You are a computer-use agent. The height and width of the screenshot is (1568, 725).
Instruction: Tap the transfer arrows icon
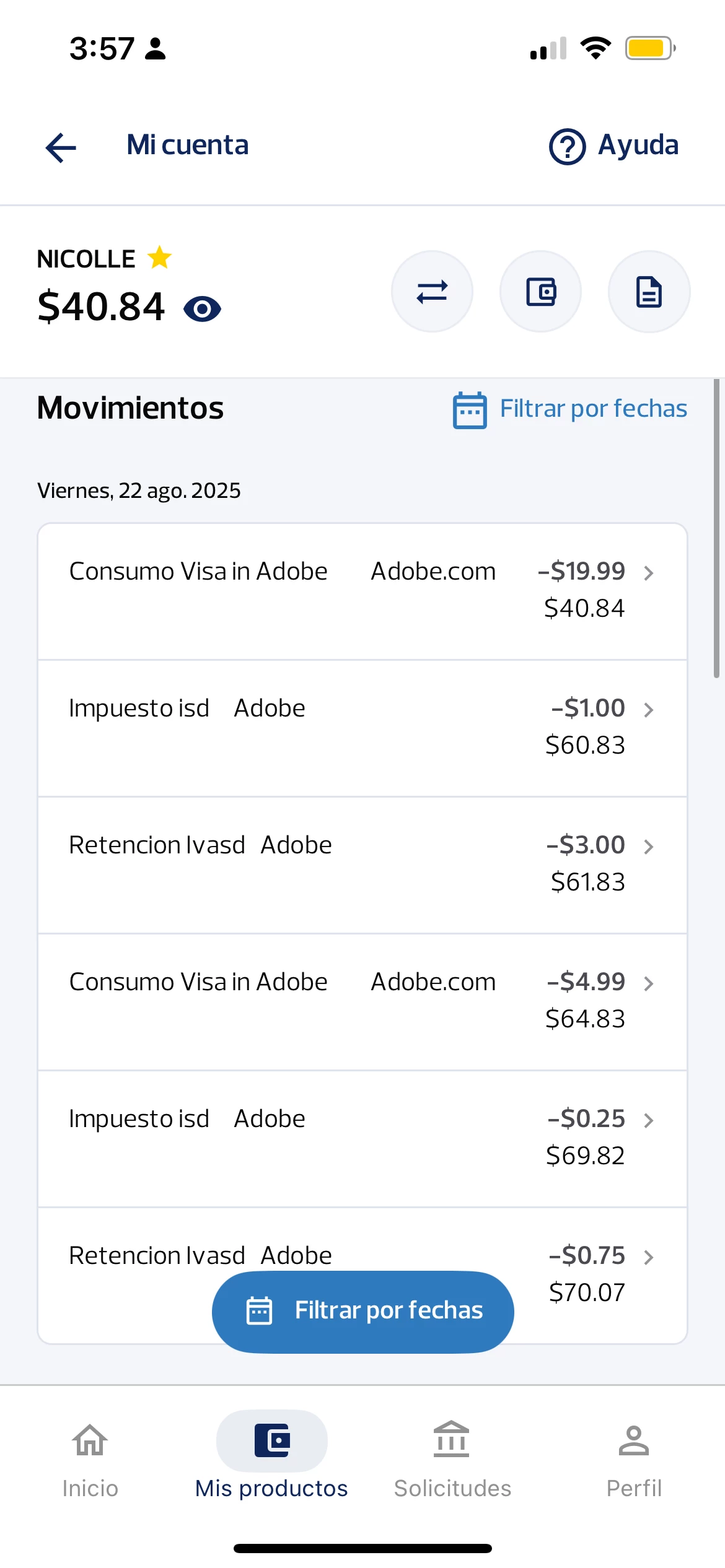[x=432, y=292]
